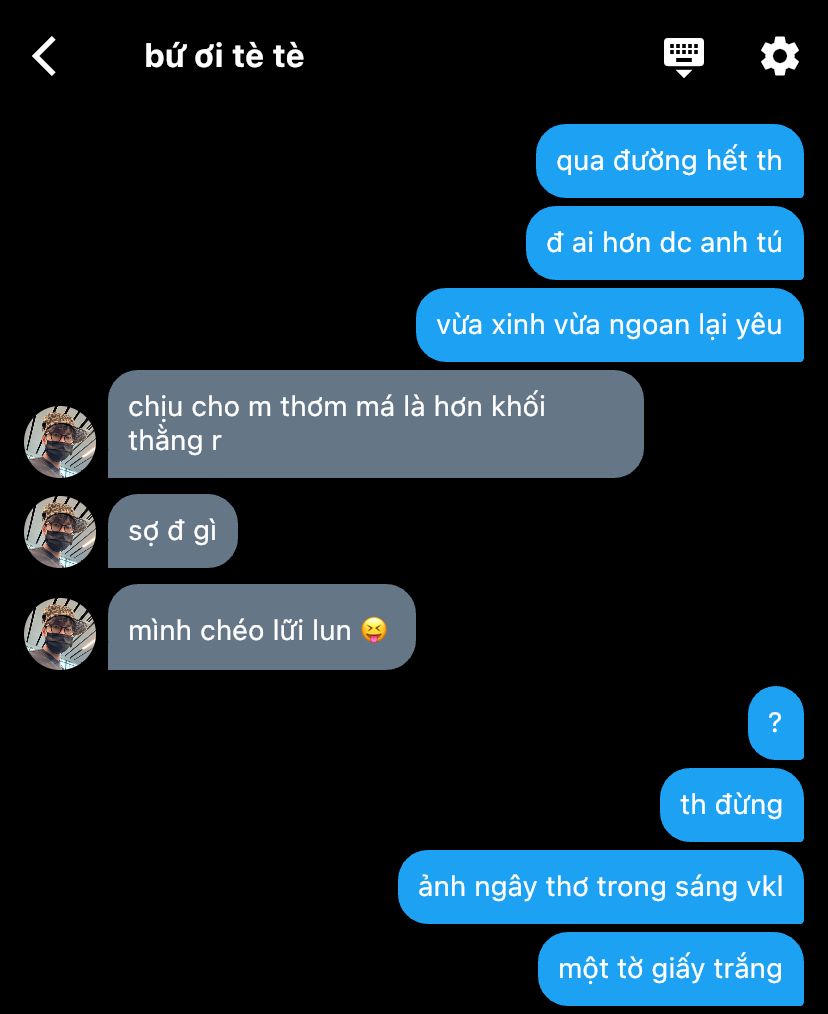Show the keyboard with the keyboard icon
The width and height of the screenshot is (828, 1014).
tap(684, 56)
